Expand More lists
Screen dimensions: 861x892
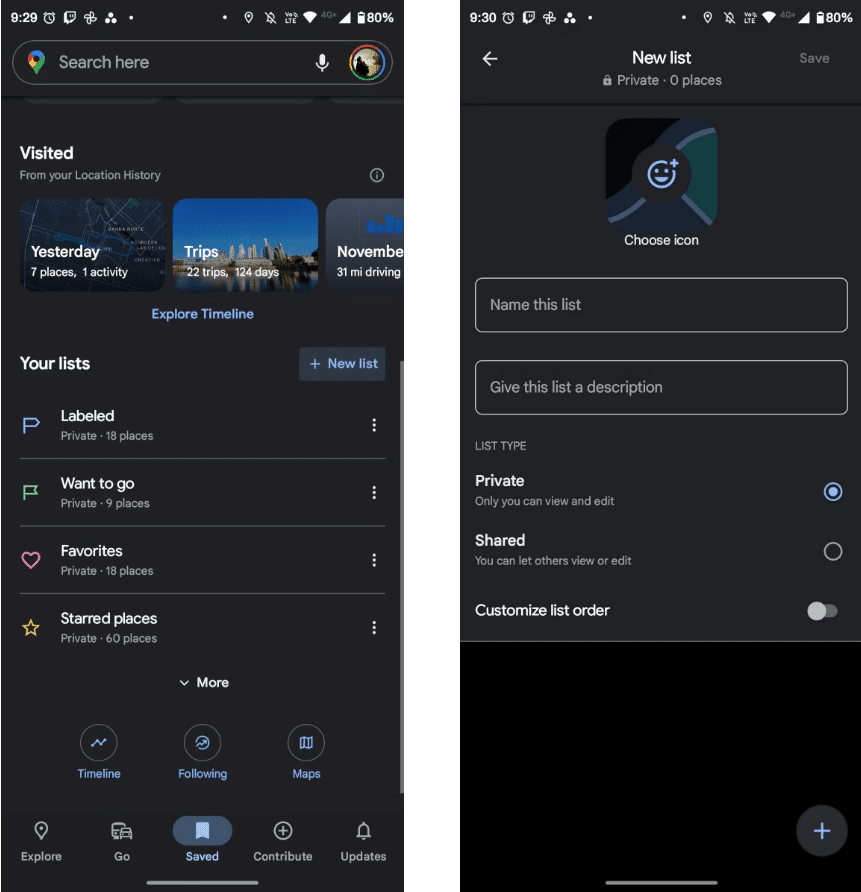[203, 682]
